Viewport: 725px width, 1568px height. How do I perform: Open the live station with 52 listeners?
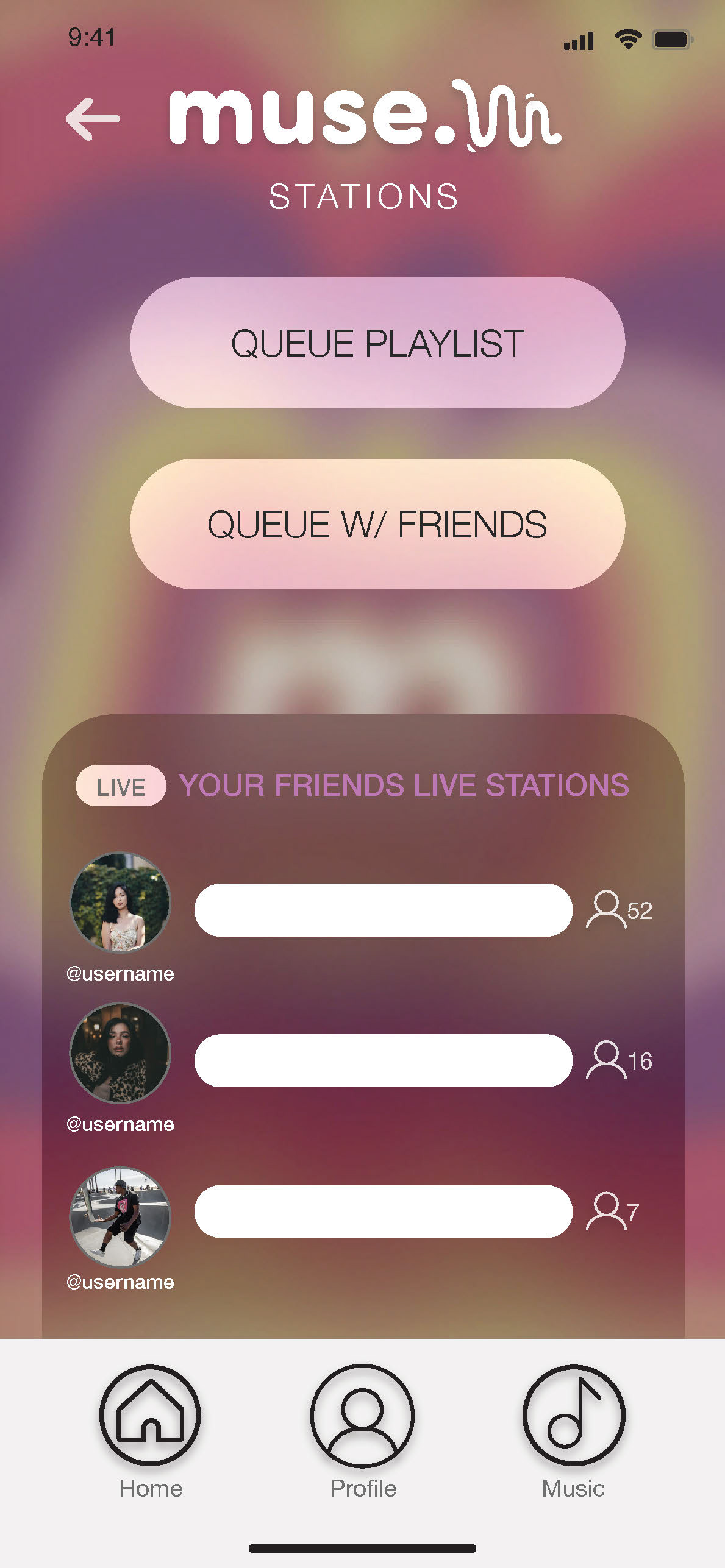tap(383, 910)
